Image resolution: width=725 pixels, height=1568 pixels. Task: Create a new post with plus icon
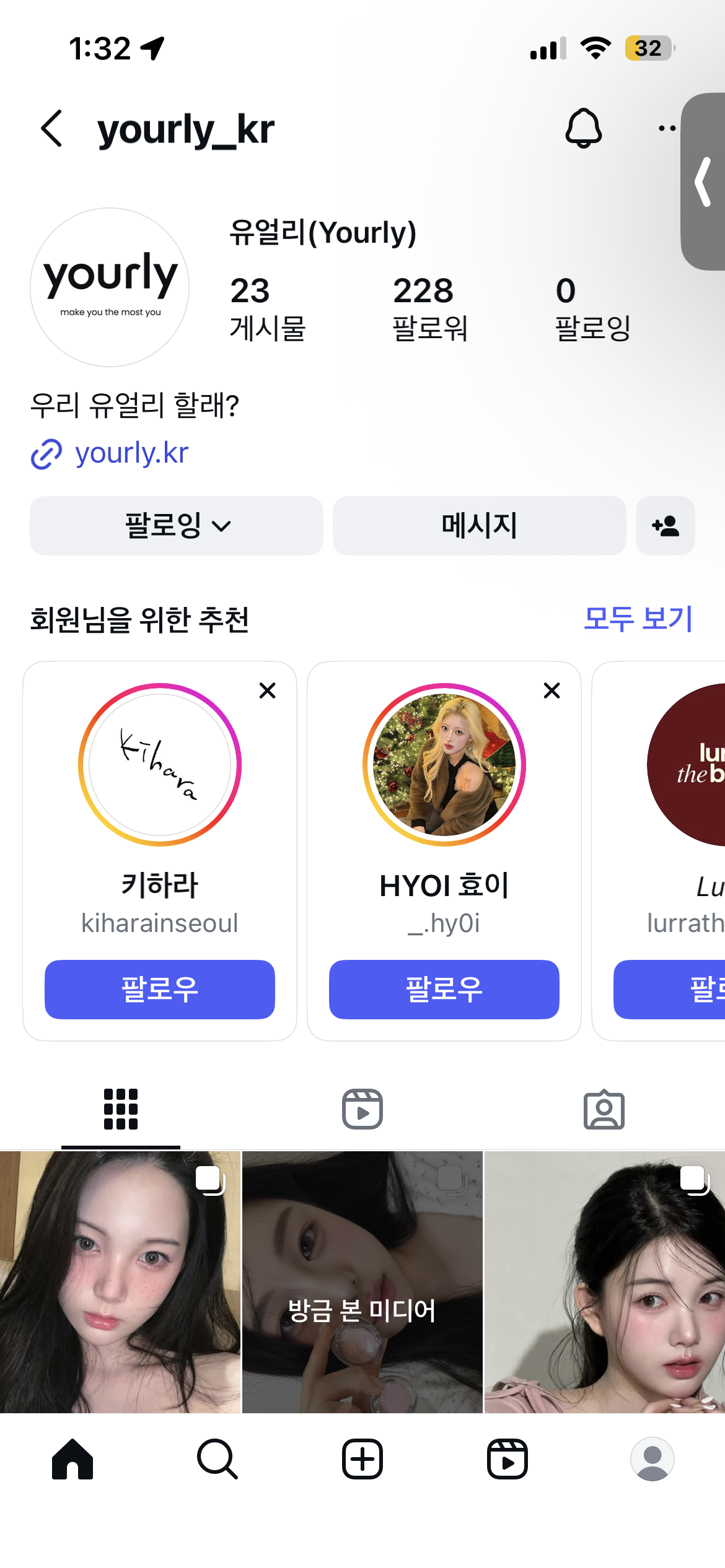point(362,1459)
